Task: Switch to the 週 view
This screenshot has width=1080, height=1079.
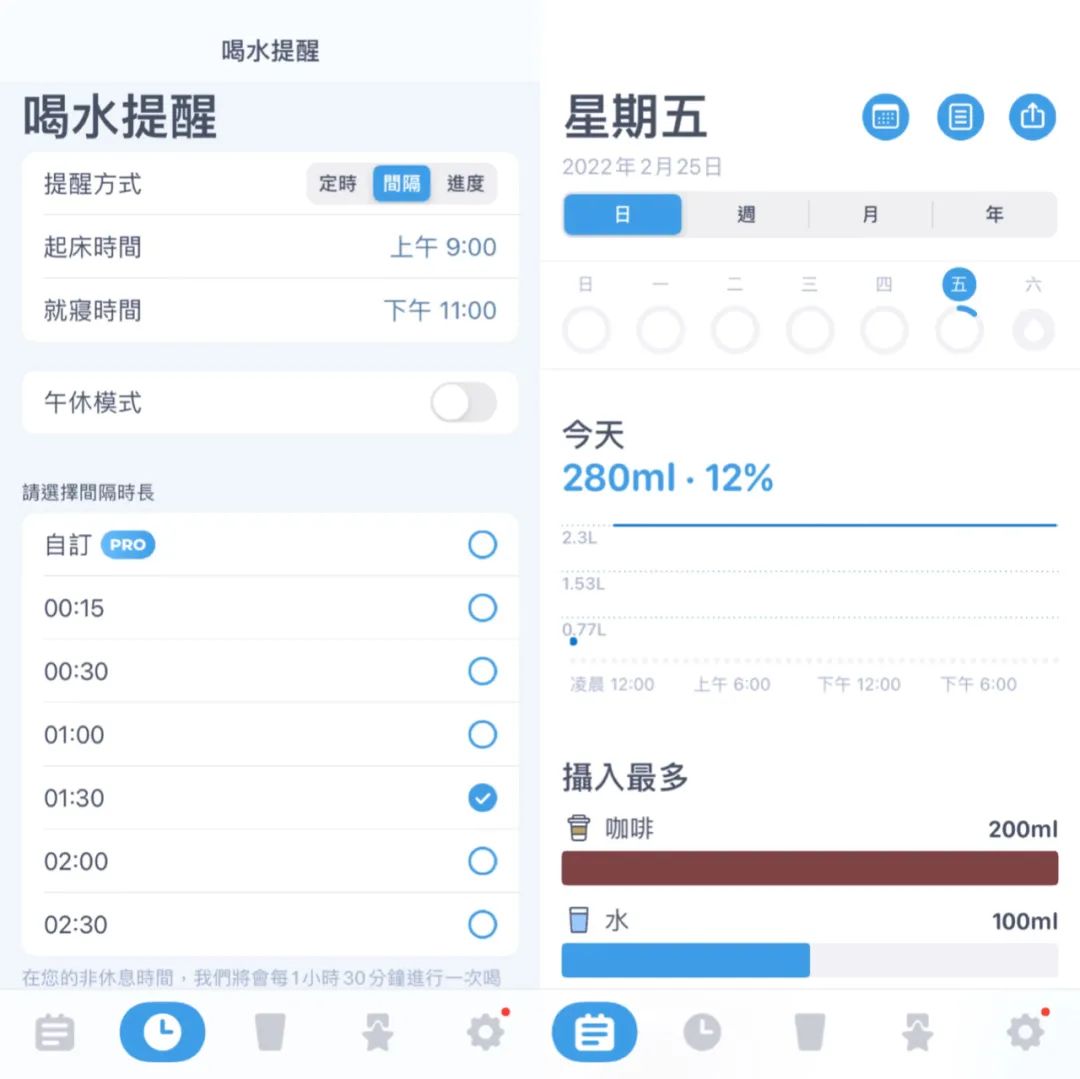Action: [x=746, y=215]
